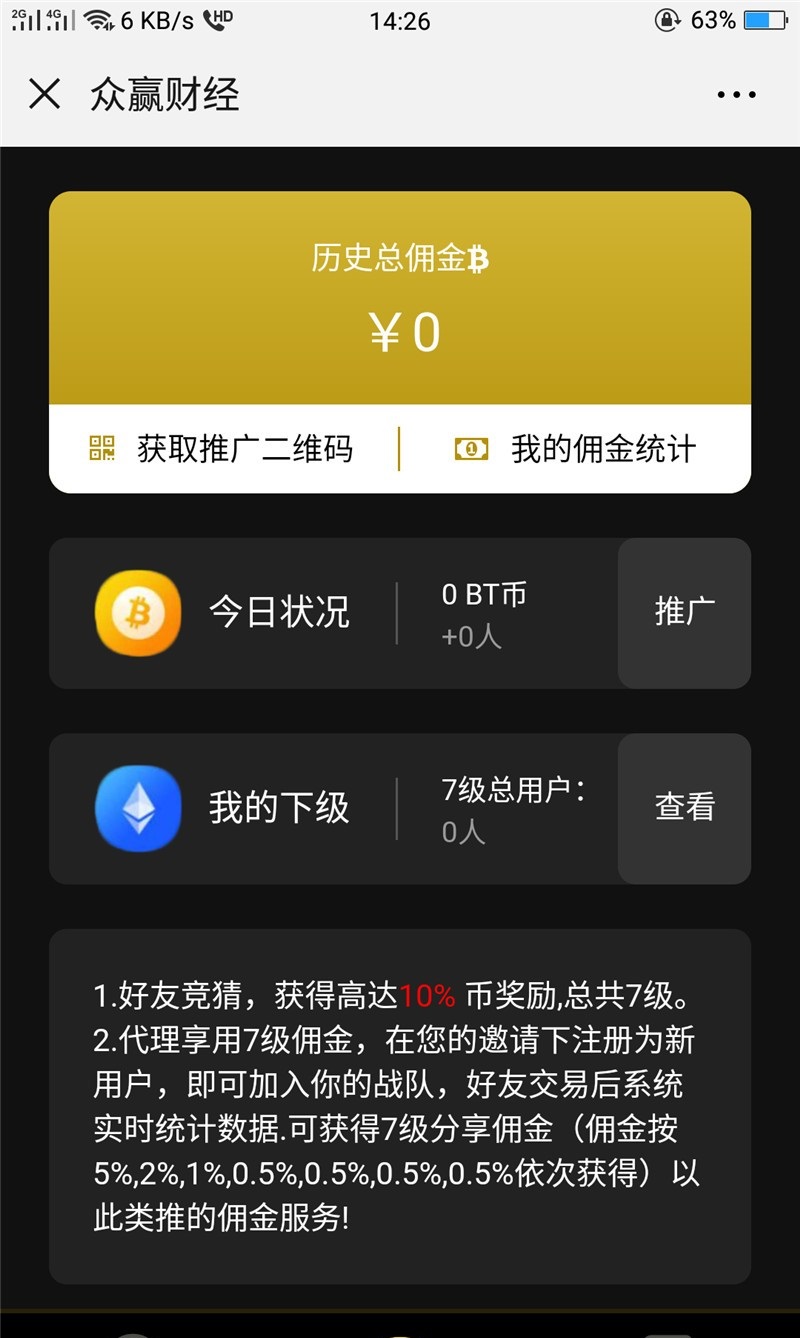This screenshot has width=802, height=1338.
Task: Tap the 推广 button beside 今日状况
Action: click(x=685, y=612)
